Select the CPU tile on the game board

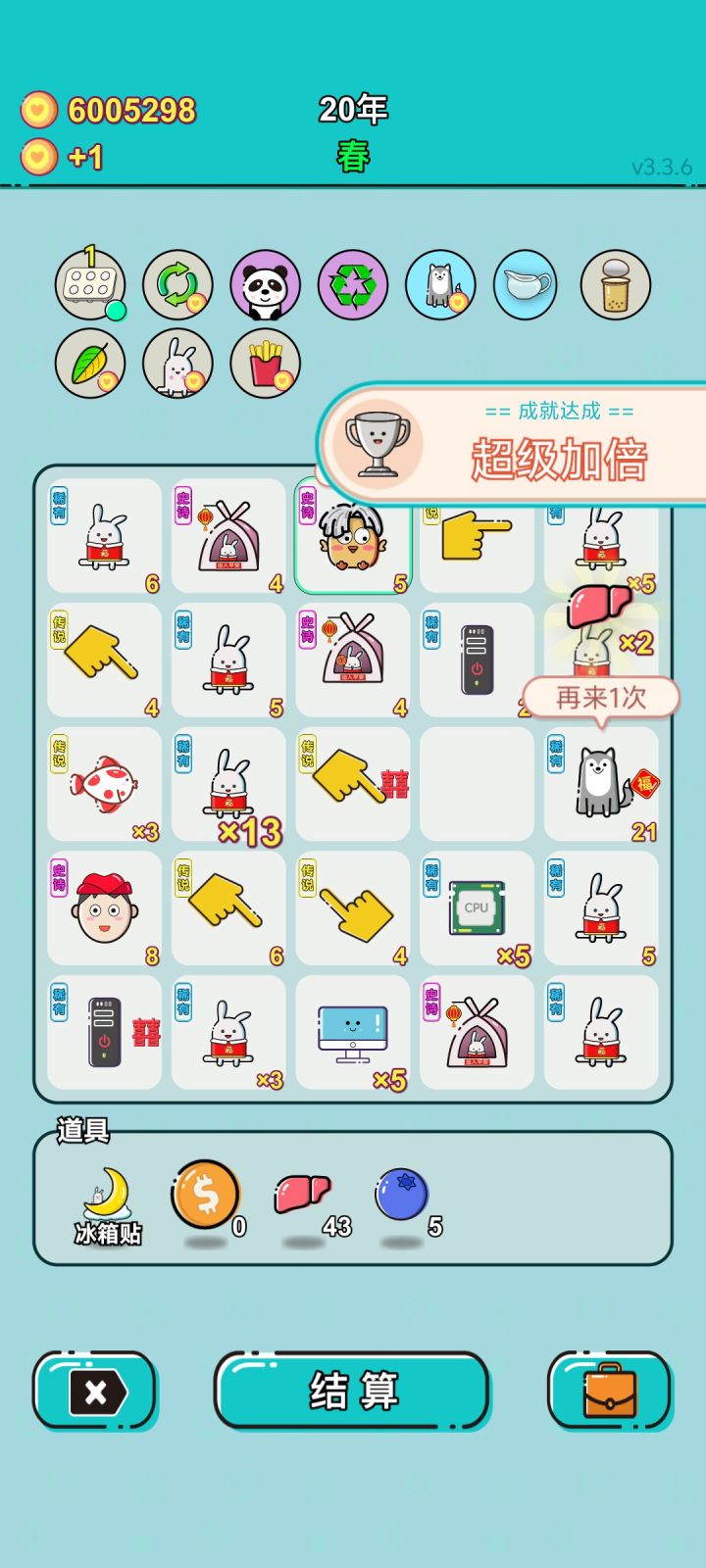(476, 908)
